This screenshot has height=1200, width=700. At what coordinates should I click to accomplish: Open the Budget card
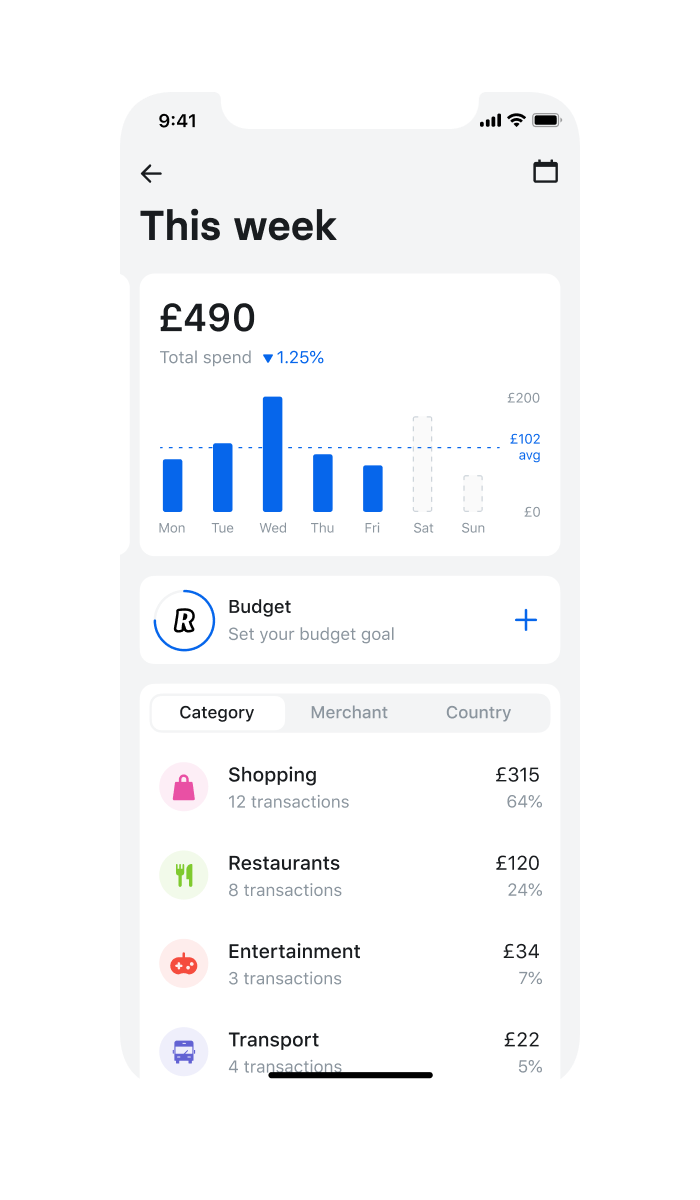pos(350,620)
